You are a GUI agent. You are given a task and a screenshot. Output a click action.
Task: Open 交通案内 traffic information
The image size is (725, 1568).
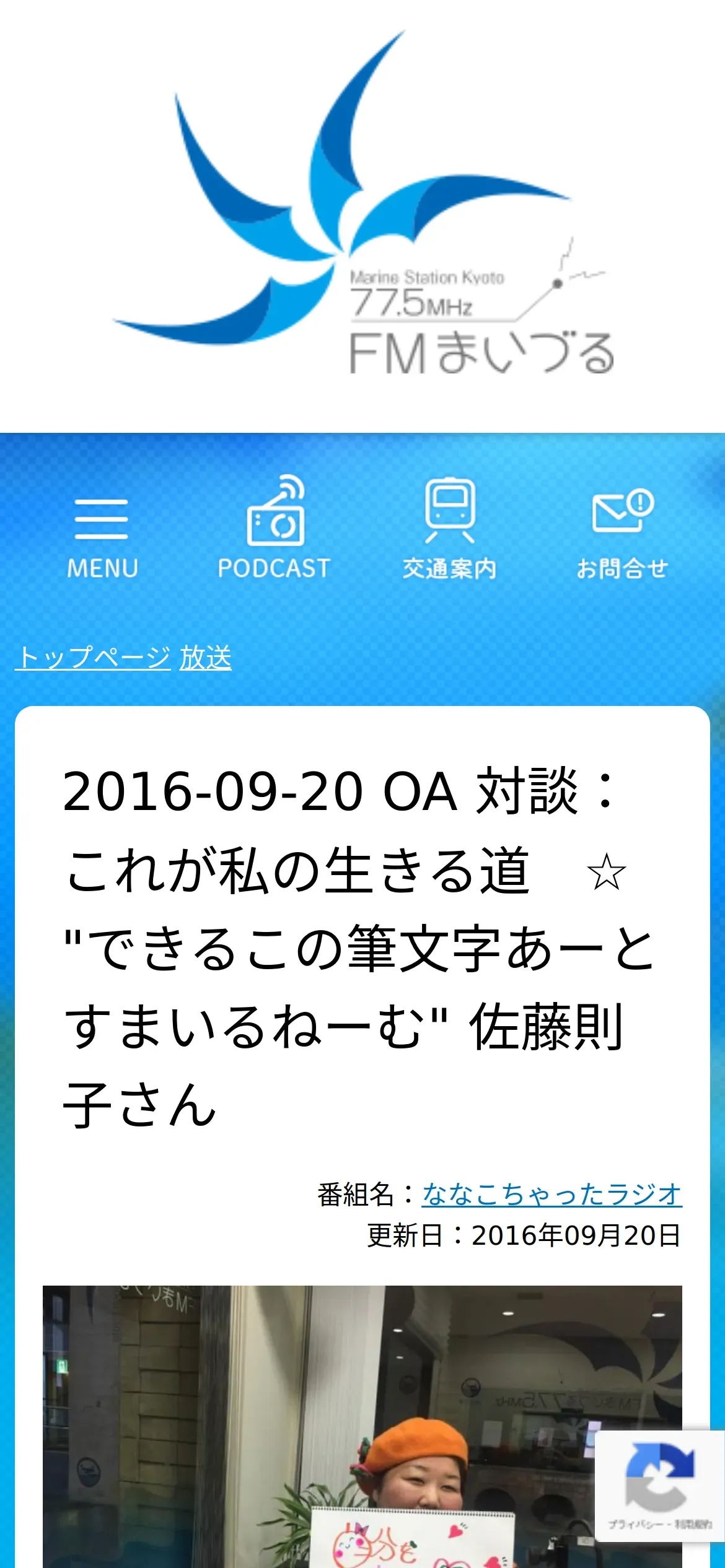coord(450,529)
